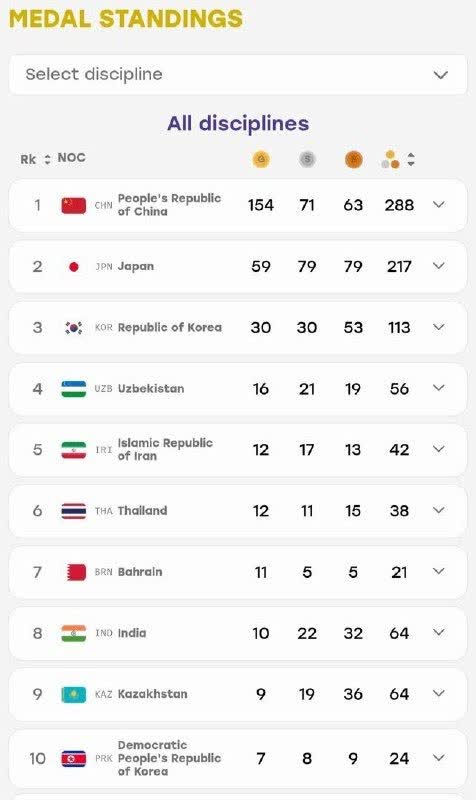Expand Republic of Korea row
The image size is (476, 800).
click(439, 327)
